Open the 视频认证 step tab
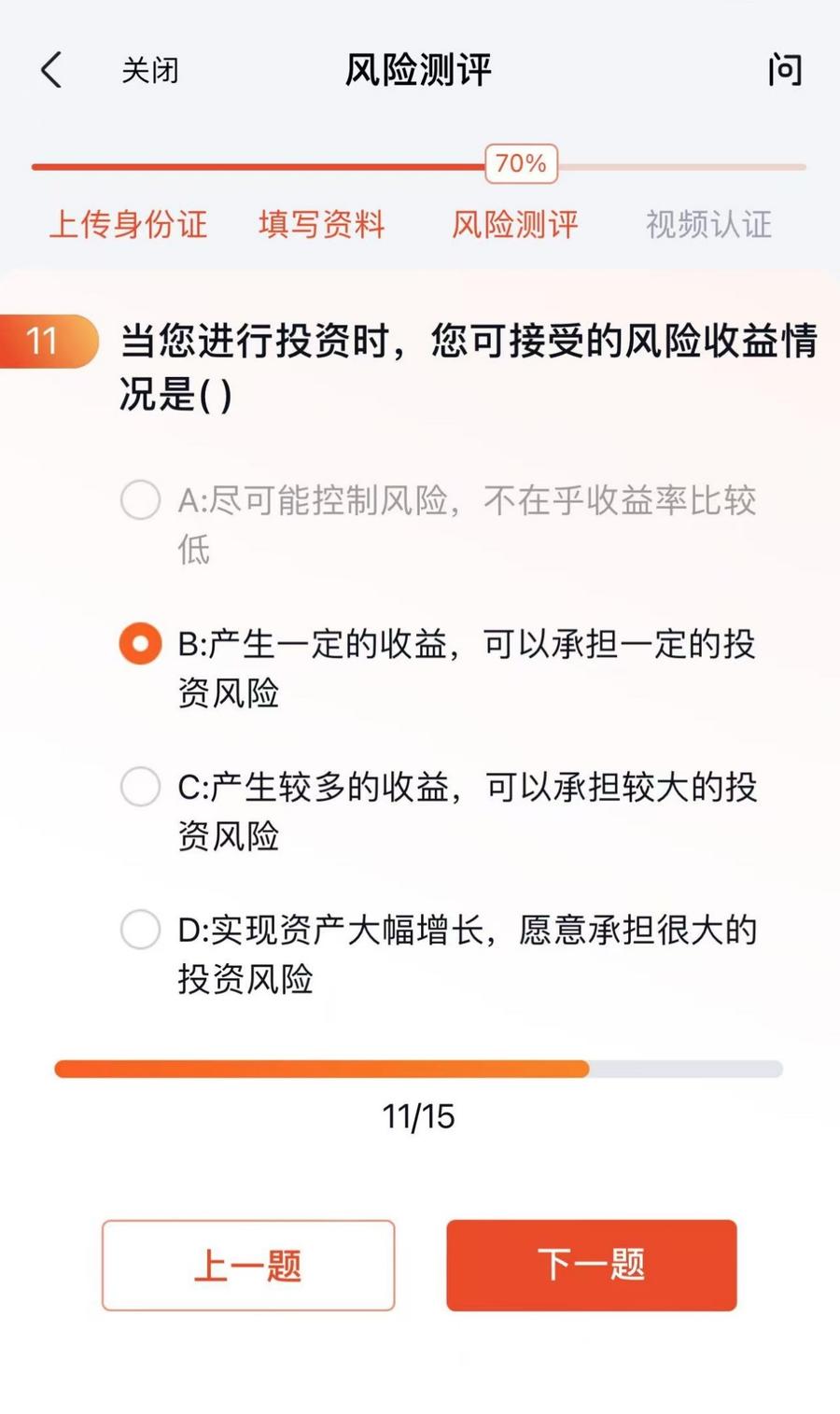Screen dimensions: 840x1414 (709, 225)
